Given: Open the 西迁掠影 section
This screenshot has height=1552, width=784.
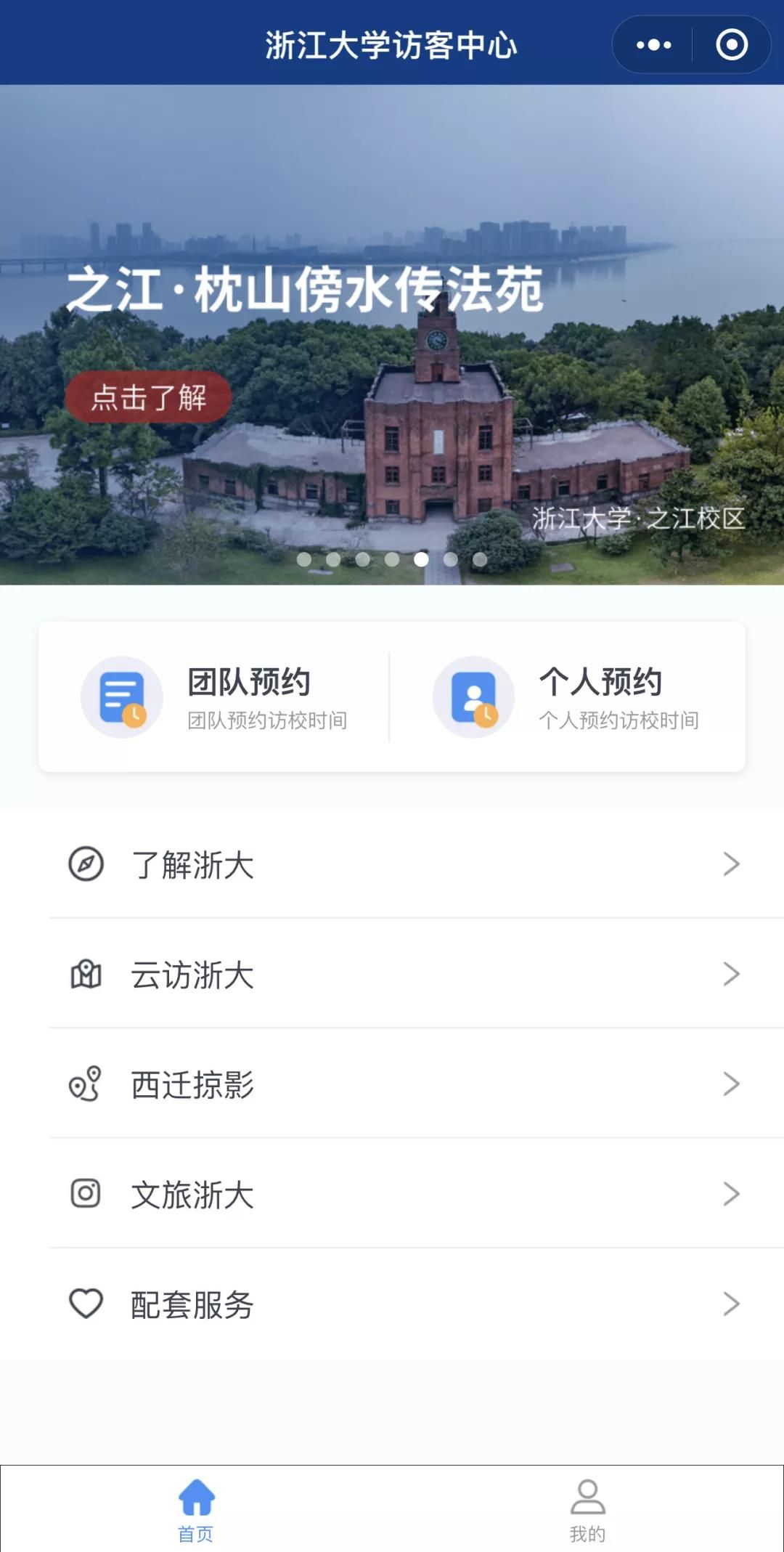Looking at the screenshot, I should pos(392,1084).
